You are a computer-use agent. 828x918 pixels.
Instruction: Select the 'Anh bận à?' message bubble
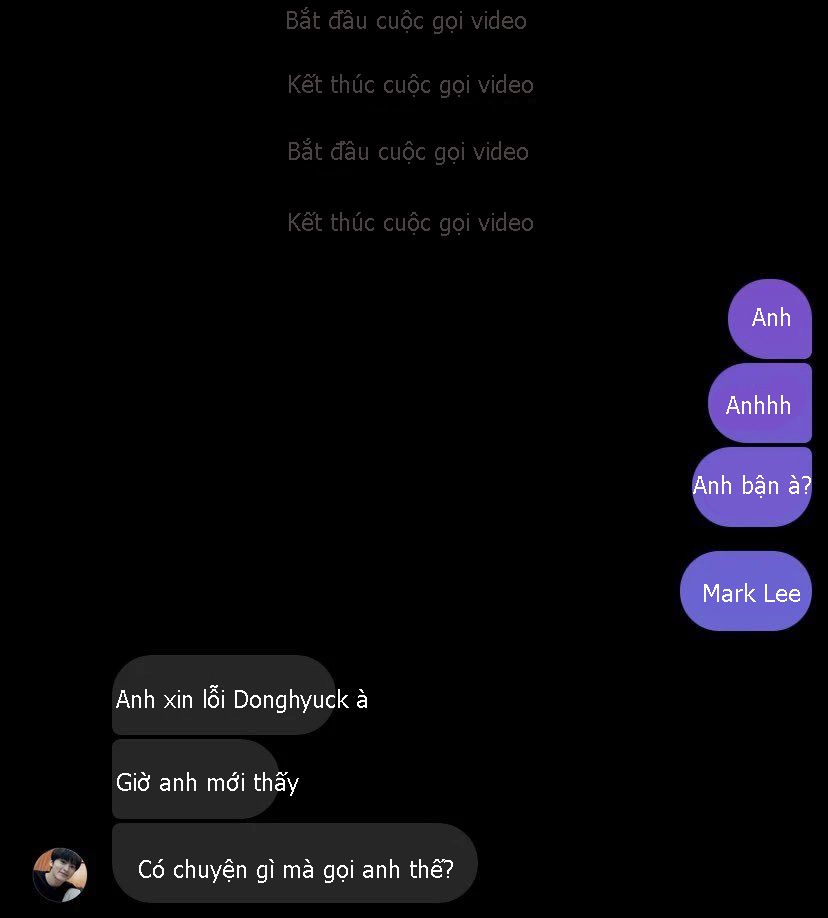[x=752, y=487]
